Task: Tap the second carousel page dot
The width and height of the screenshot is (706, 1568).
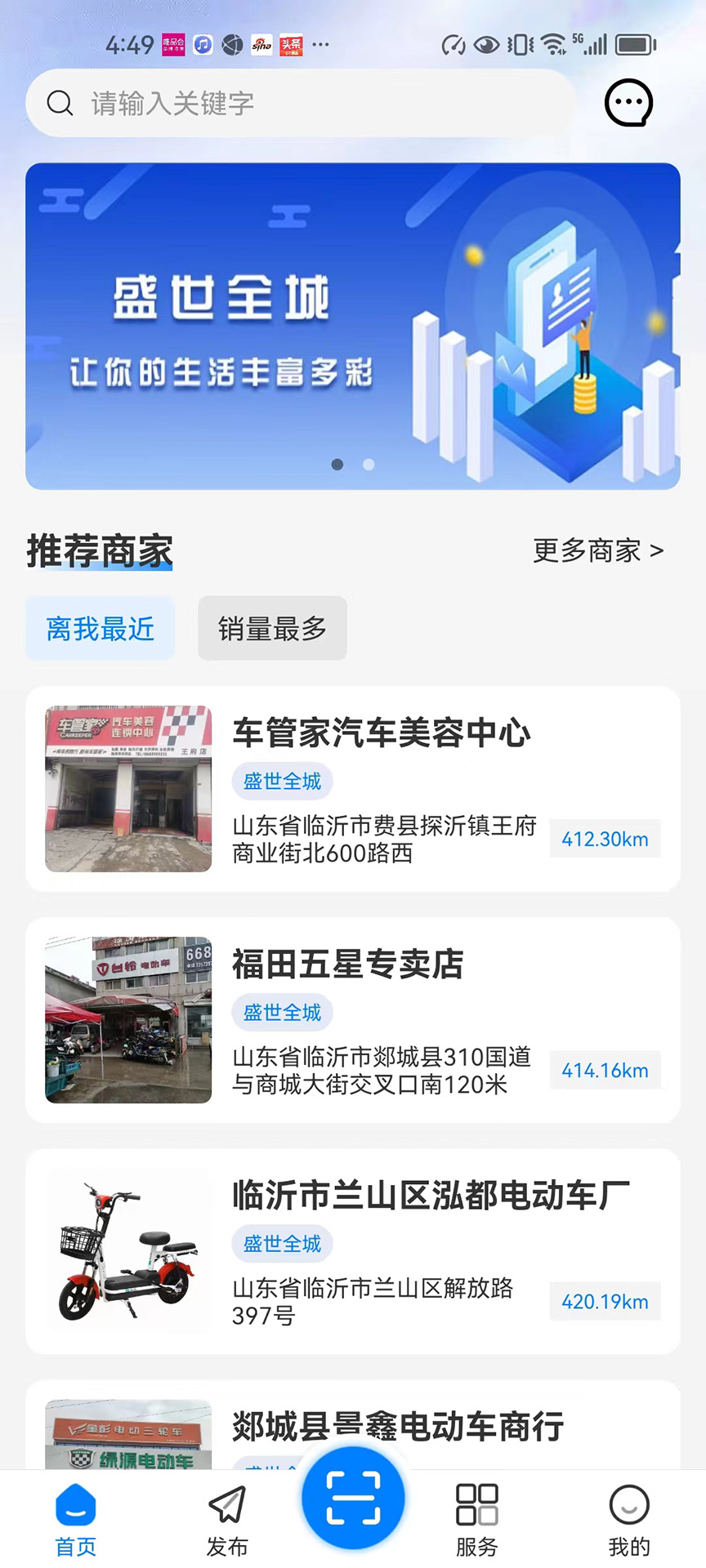Action: click(x=369, y=464)
